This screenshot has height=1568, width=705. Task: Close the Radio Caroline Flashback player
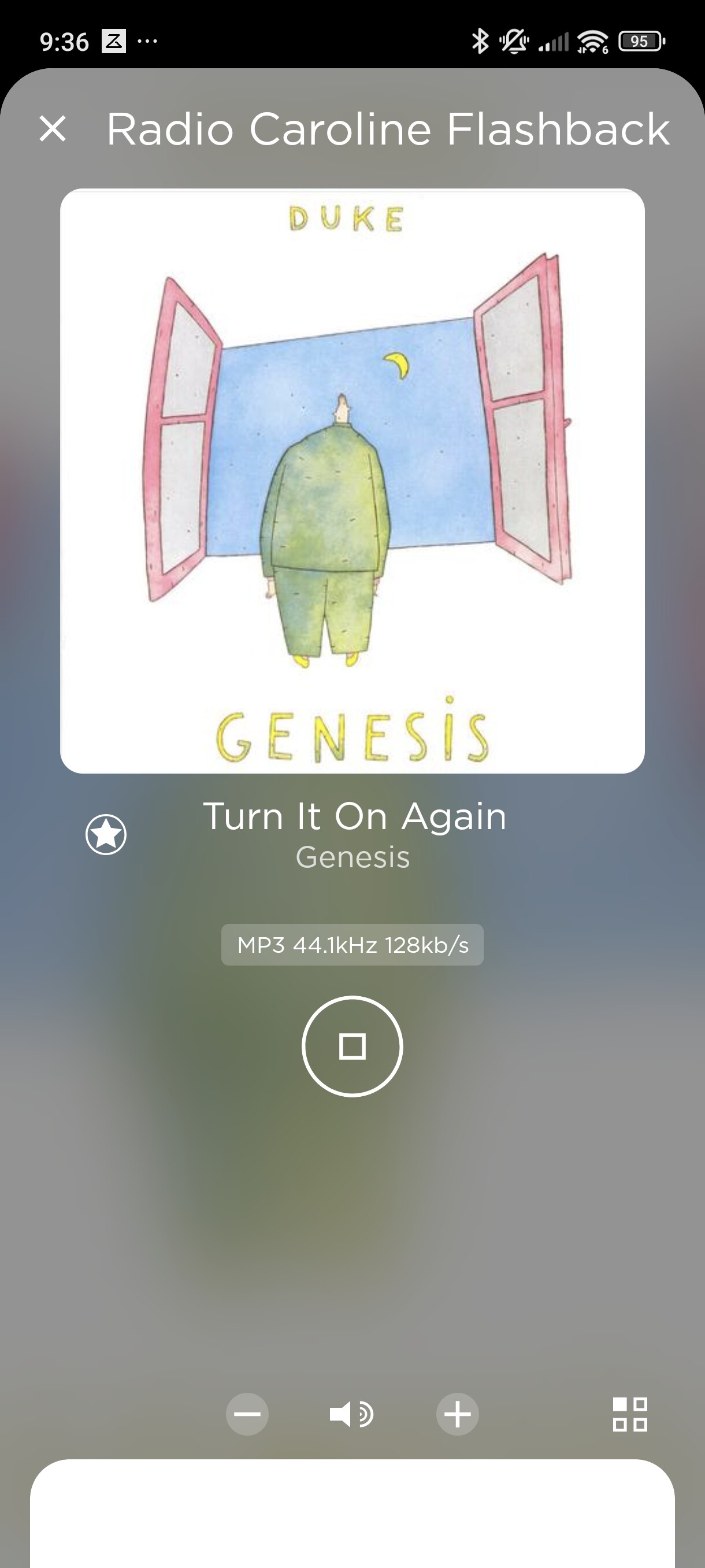pos(53,129)
